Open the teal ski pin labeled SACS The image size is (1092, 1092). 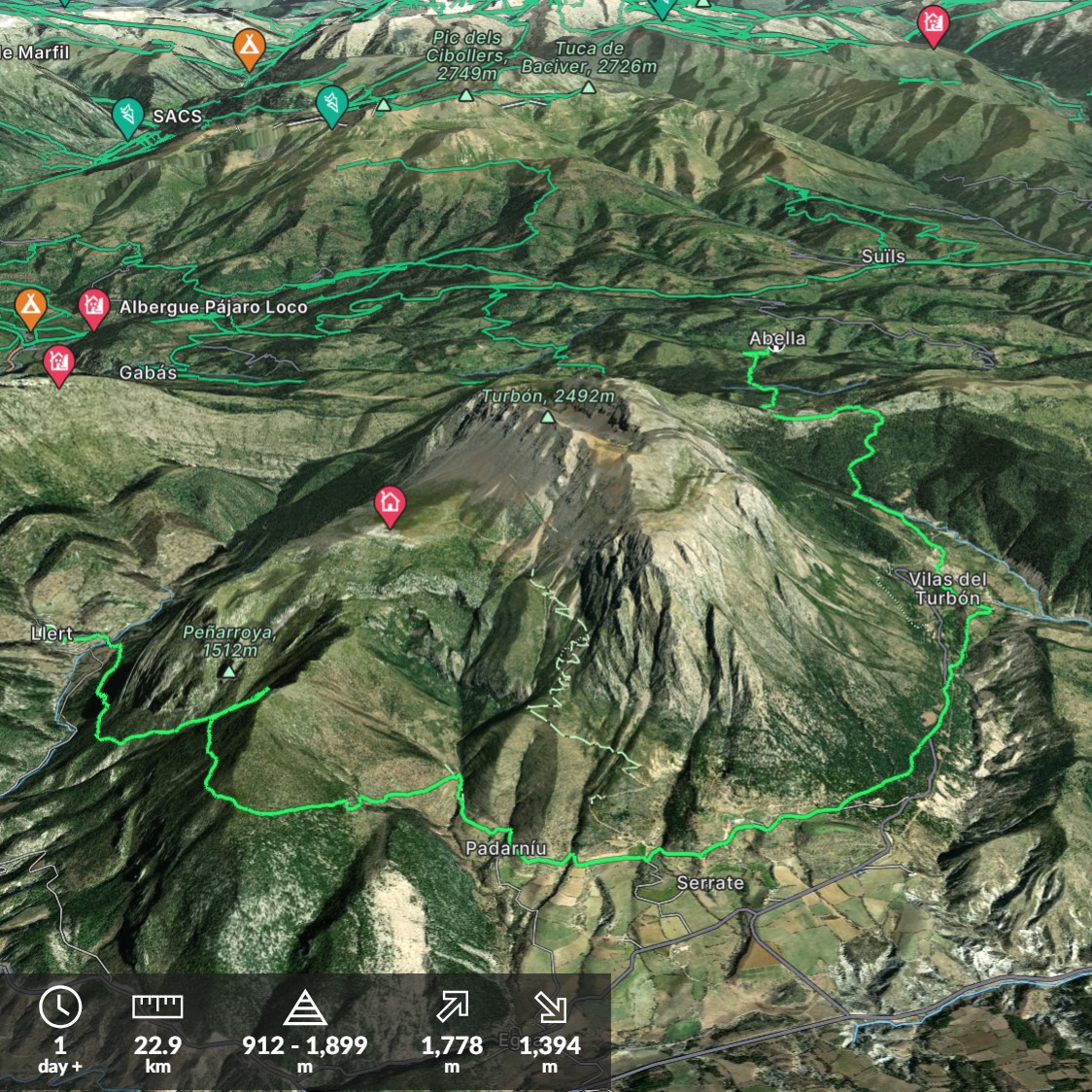tap(126, 116)
